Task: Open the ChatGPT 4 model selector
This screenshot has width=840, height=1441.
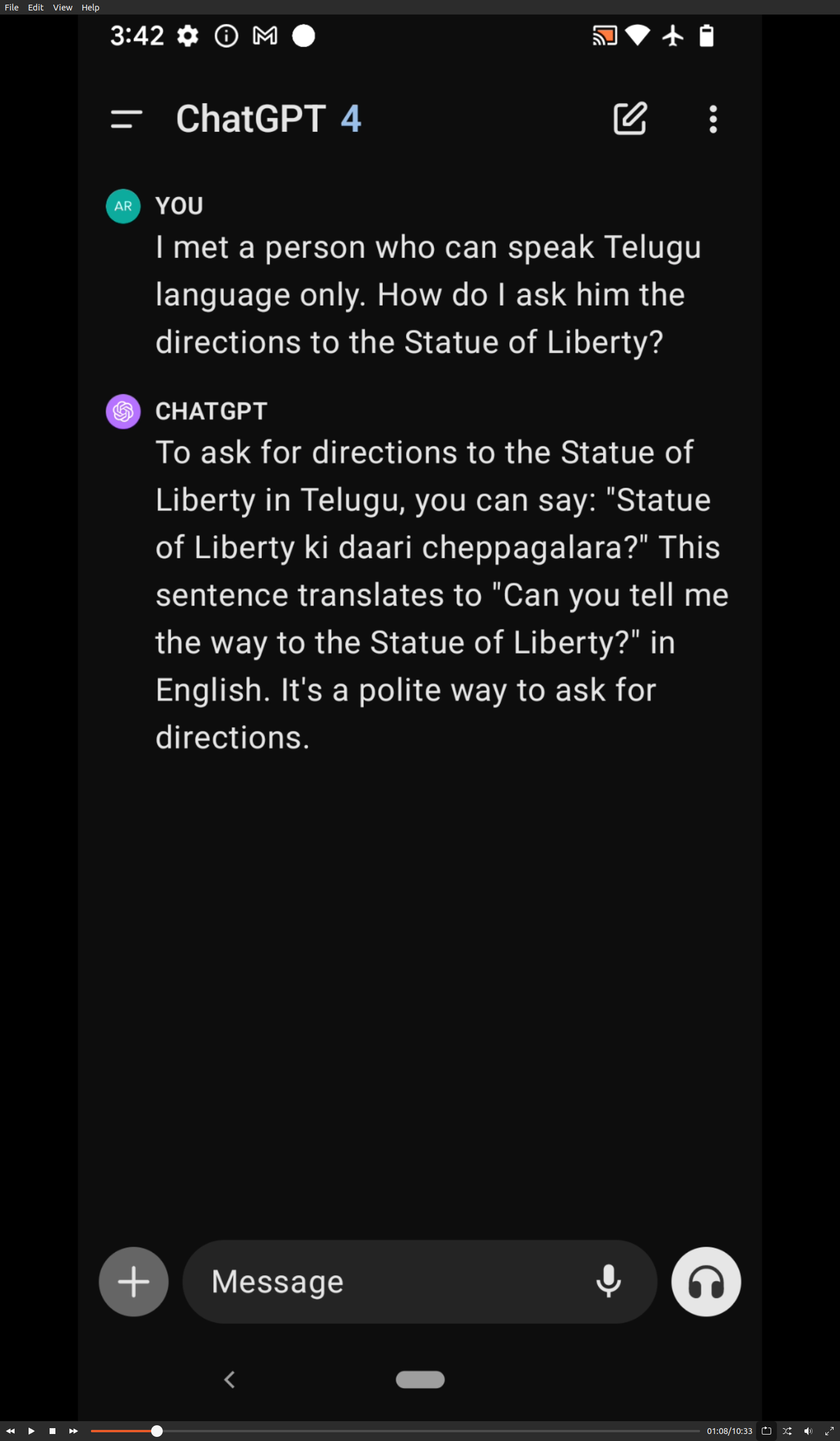Action: tap(268, 119)
